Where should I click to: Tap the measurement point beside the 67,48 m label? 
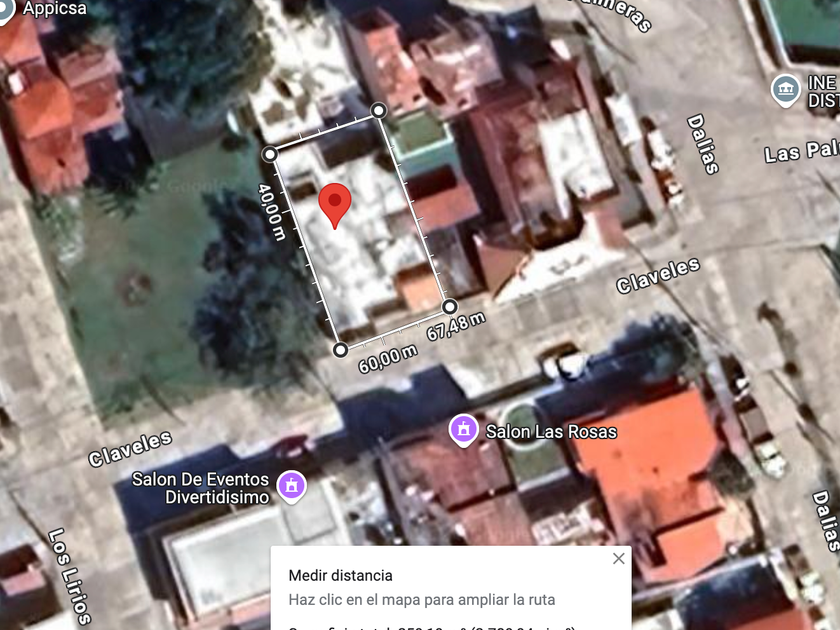[x=450, y=306]
